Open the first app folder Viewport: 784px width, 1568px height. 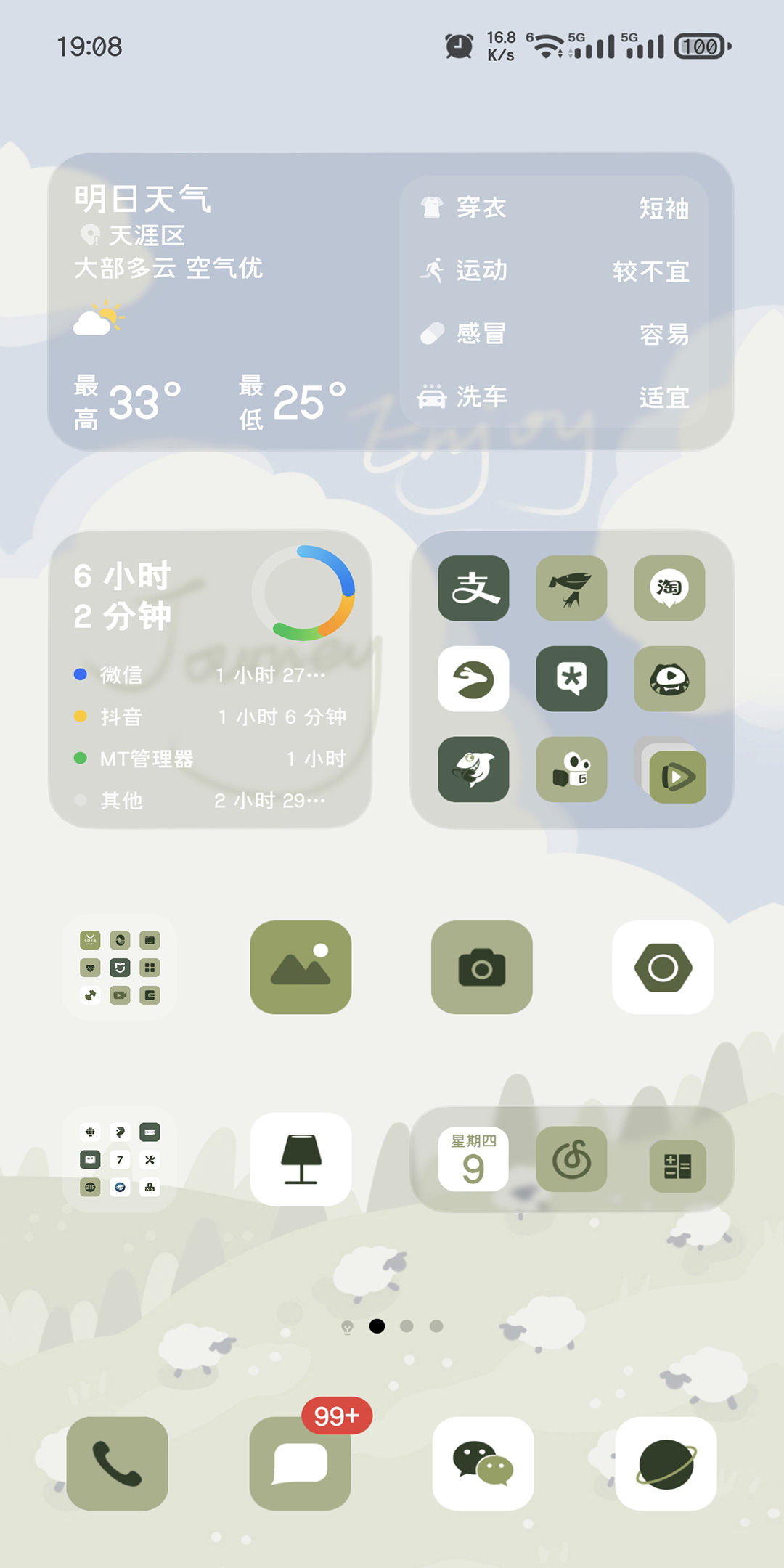120,967
